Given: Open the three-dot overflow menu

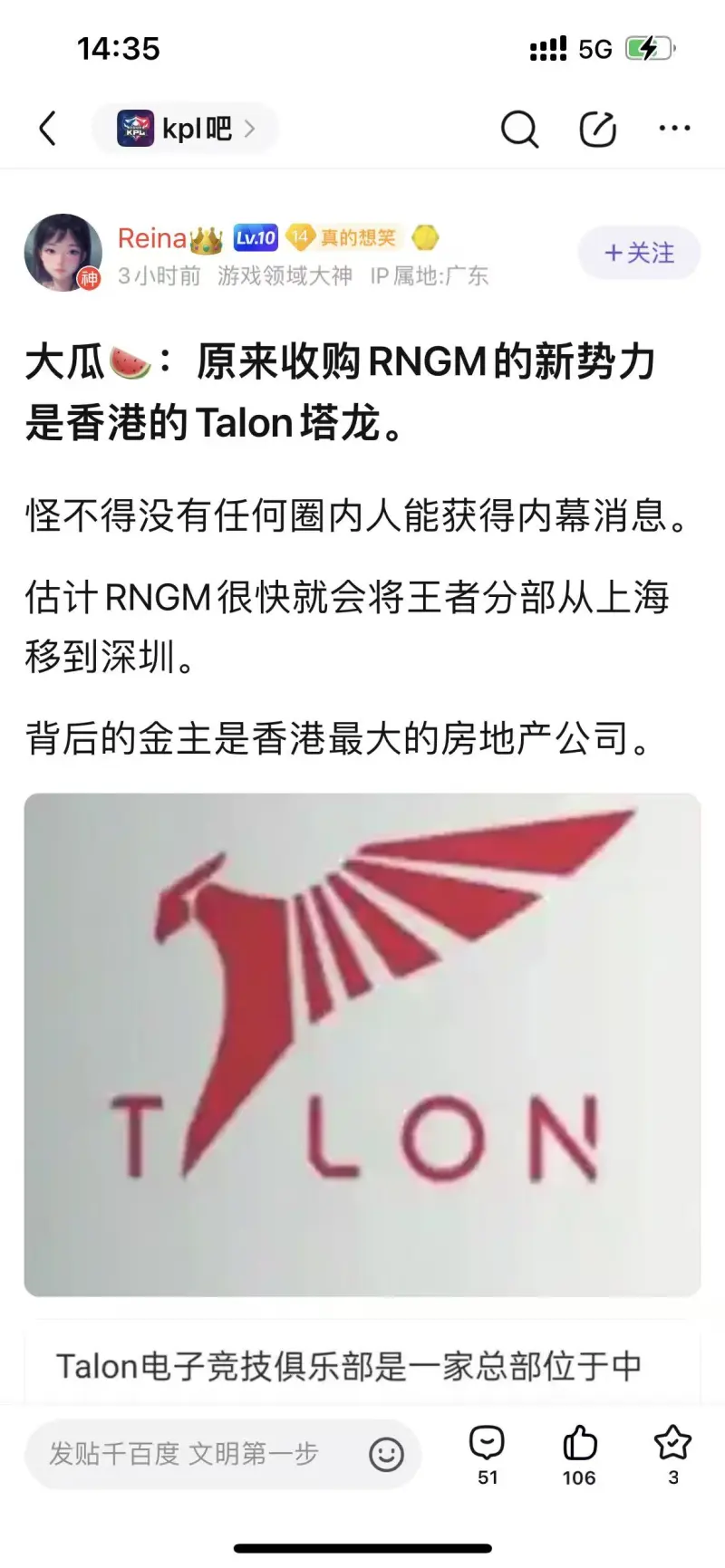Looking at the screenshot, I should coord(674,129).
